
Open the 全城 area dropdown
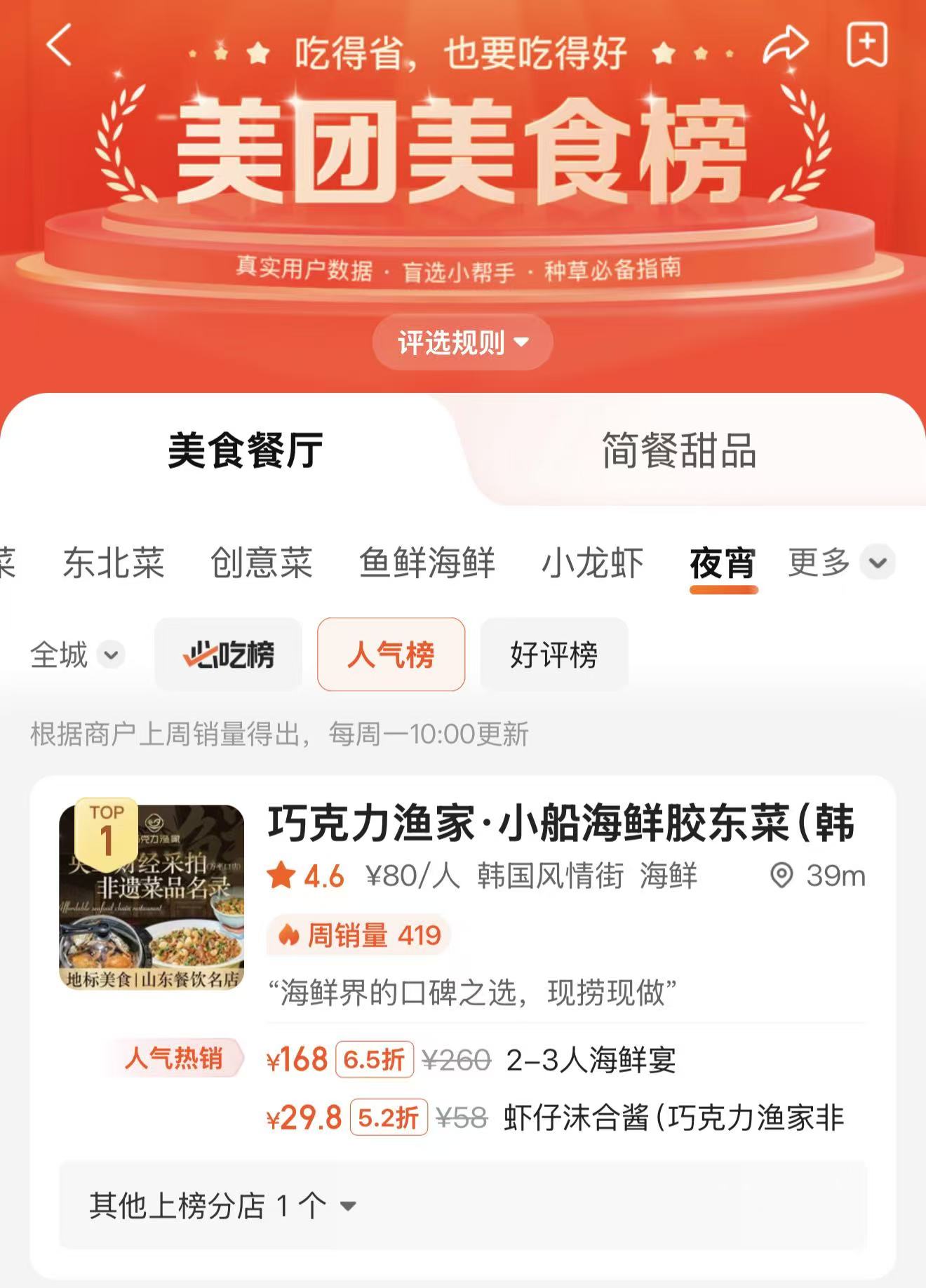pos(77,655)
